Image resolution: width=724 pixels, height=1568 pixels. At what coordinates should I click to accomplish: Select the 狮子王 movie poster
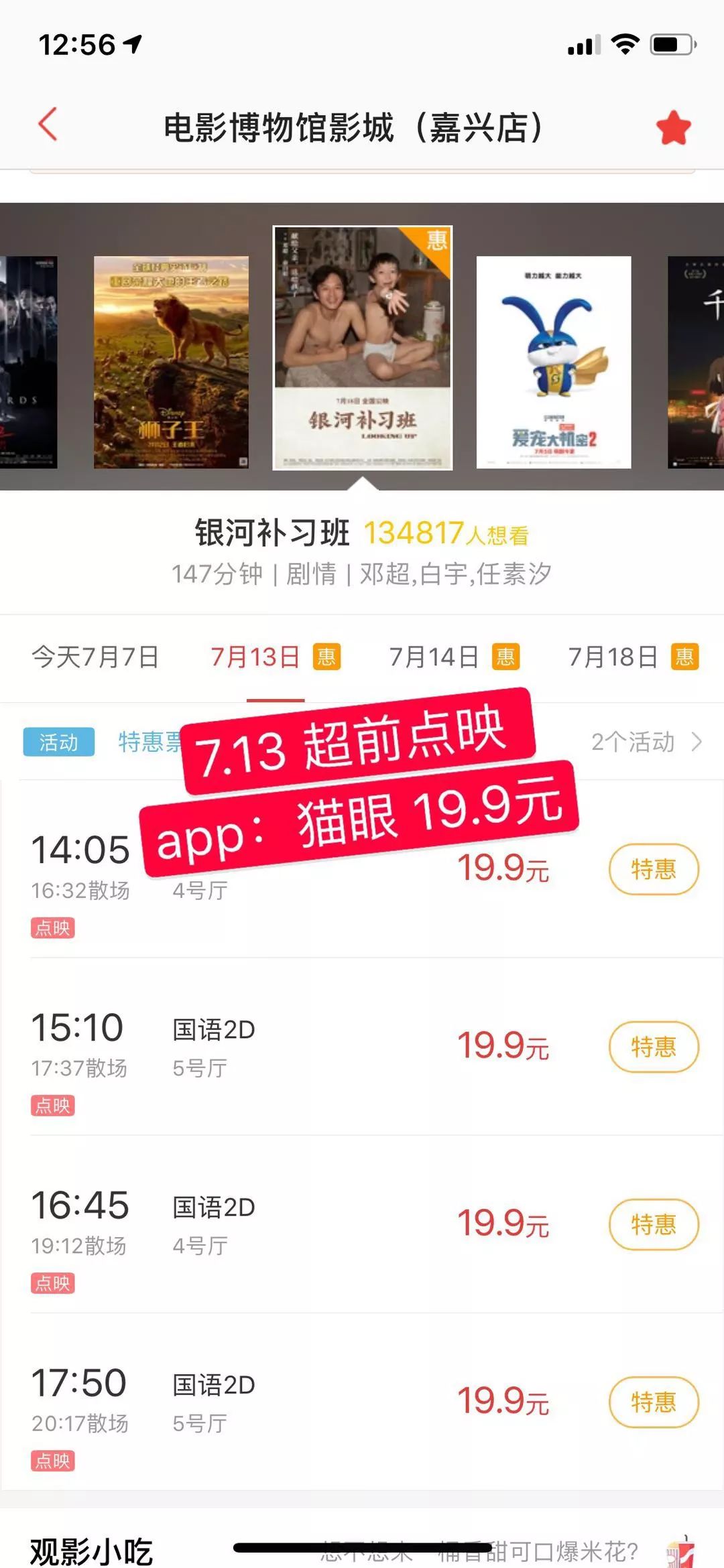[171, 362]
